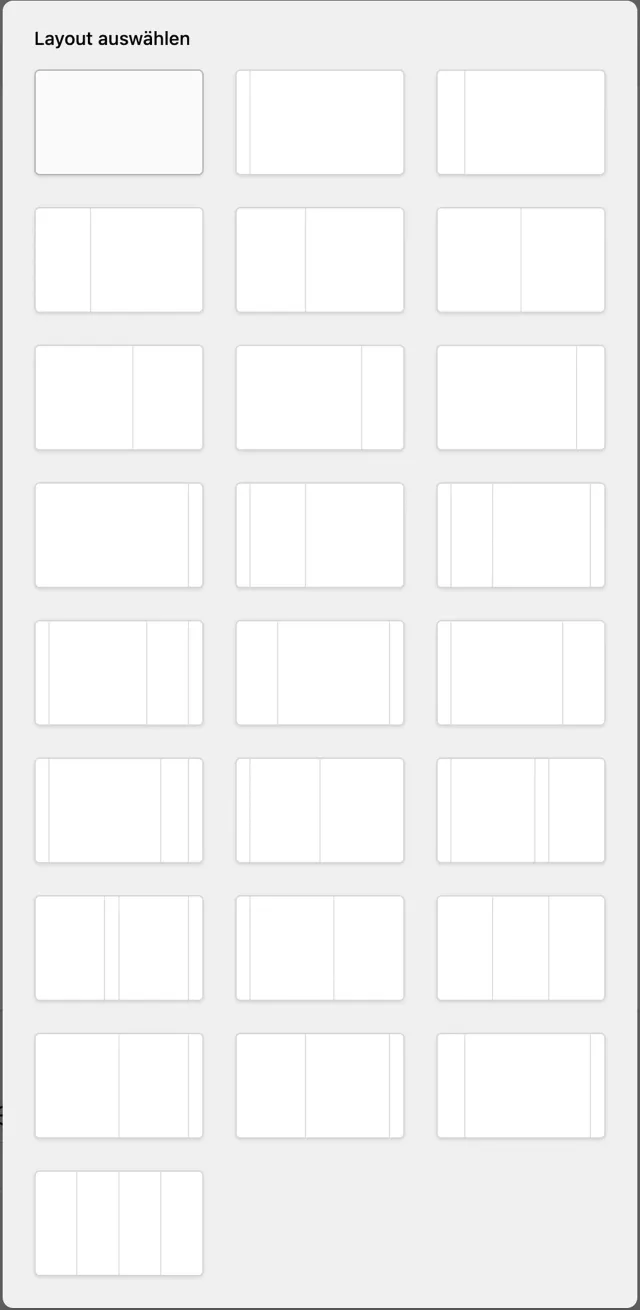Screen dimensions: 640x1310
Task: Select layout with only thinnest left strip
Action: pos(320,122)
